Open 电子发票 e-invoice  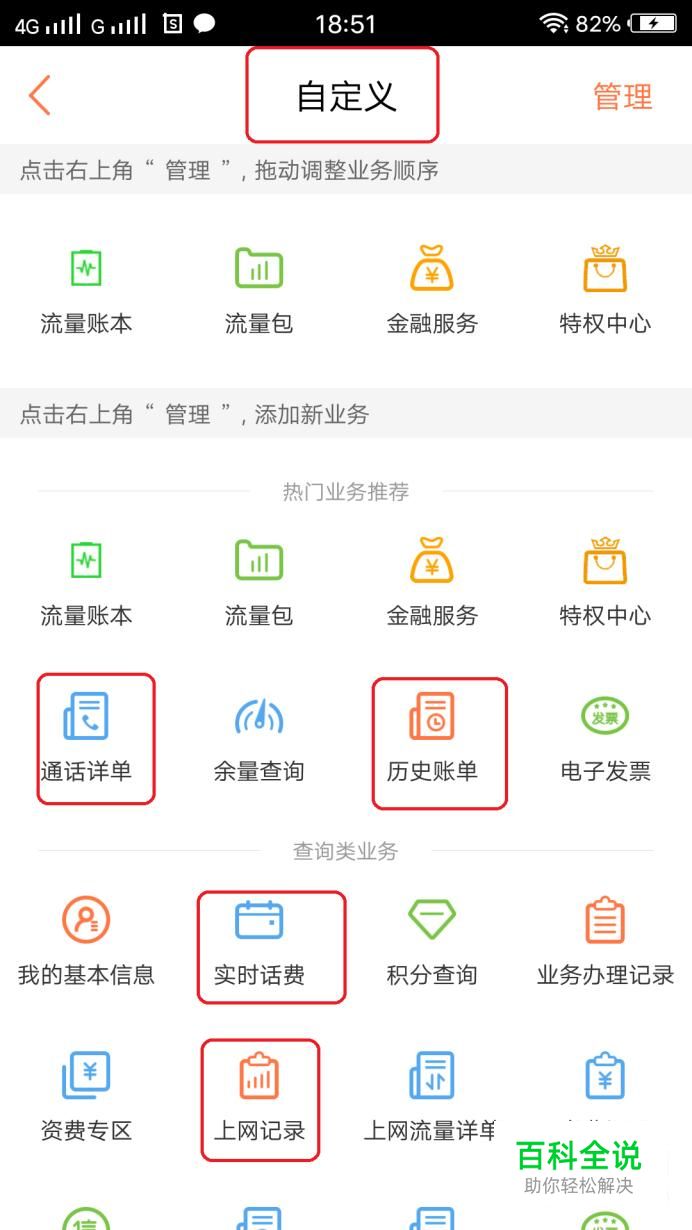tap(605, 738)
